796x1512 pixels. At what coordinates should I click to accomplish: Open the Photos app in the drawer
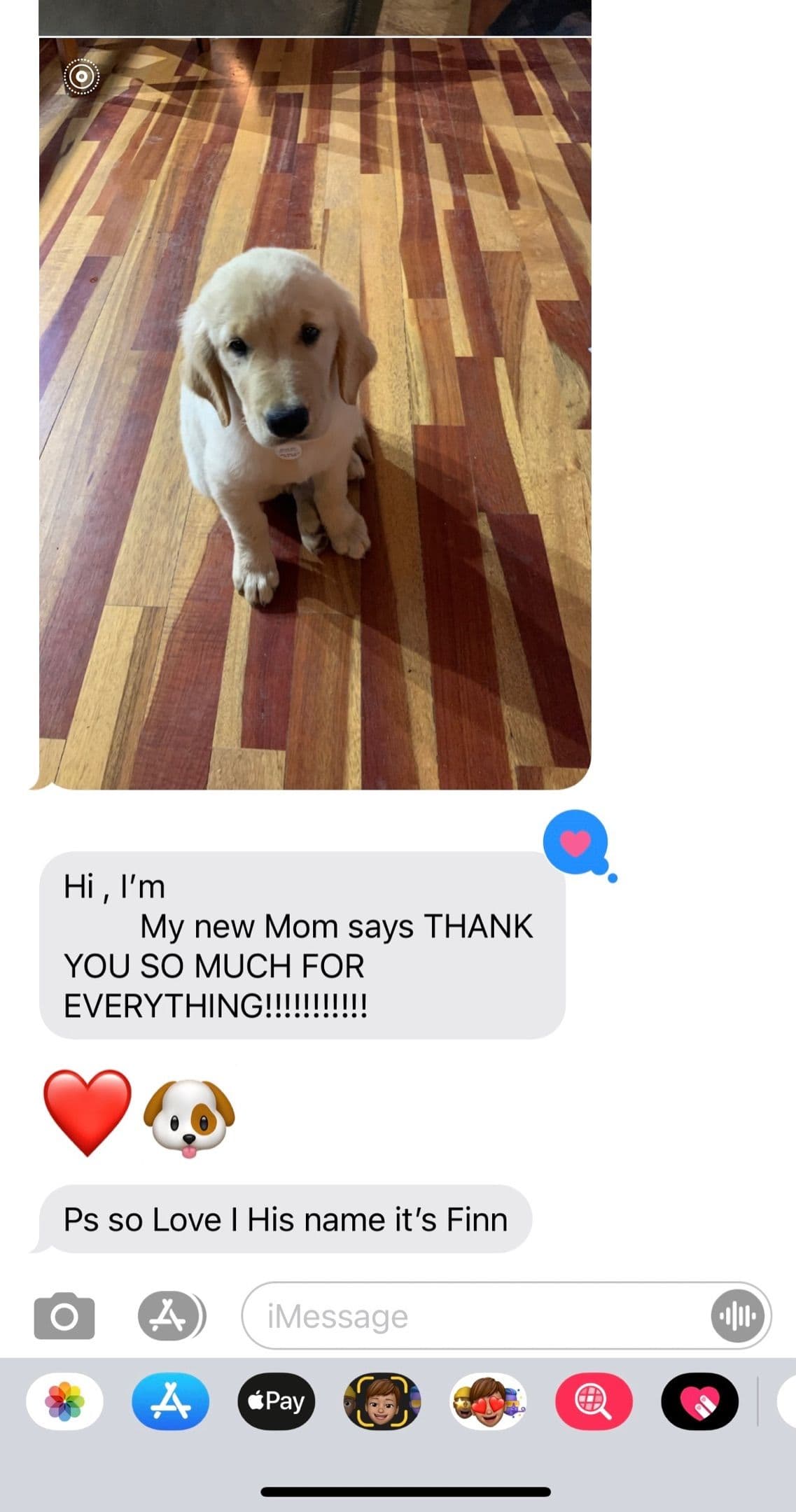click(x=64, y=1401)
